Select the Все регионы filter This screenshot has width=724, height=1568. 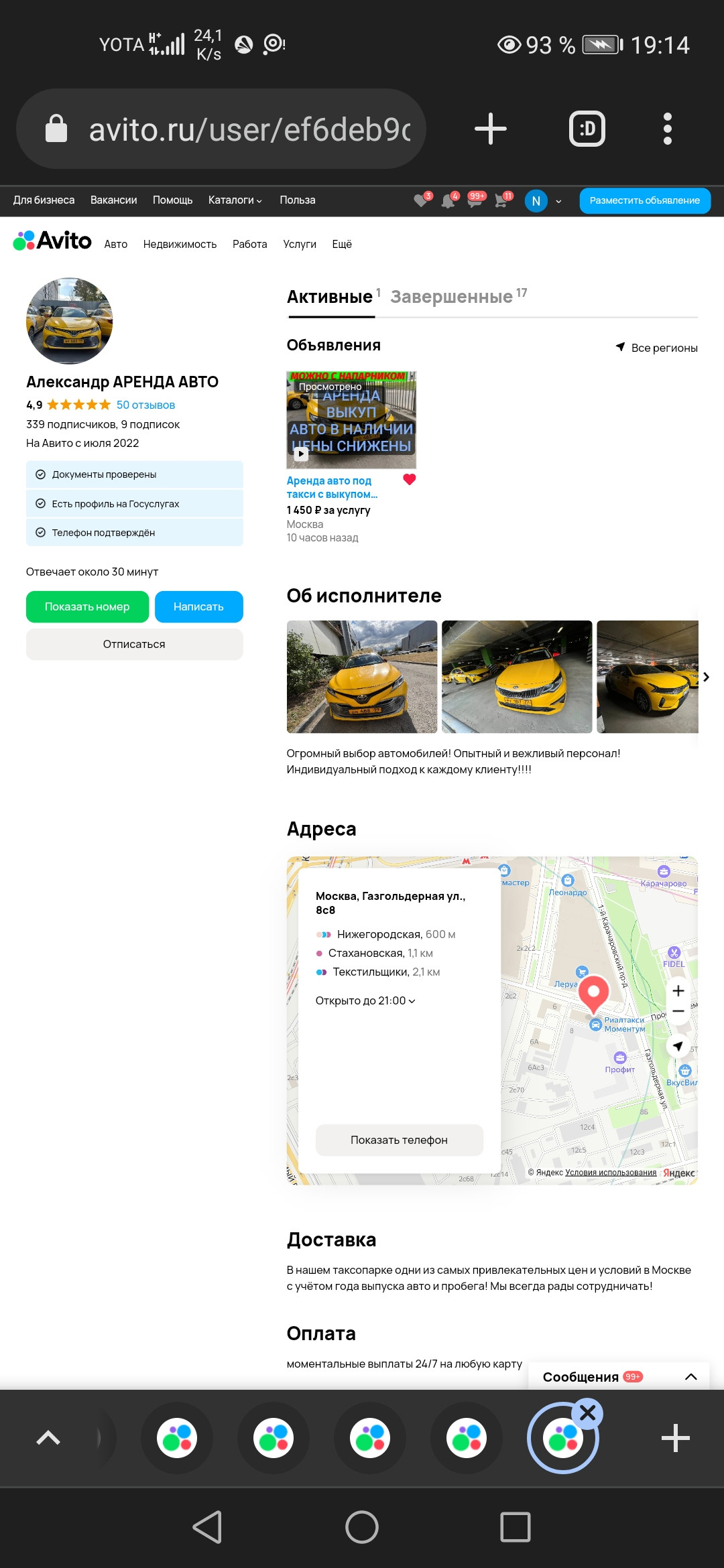click(656, 348)
